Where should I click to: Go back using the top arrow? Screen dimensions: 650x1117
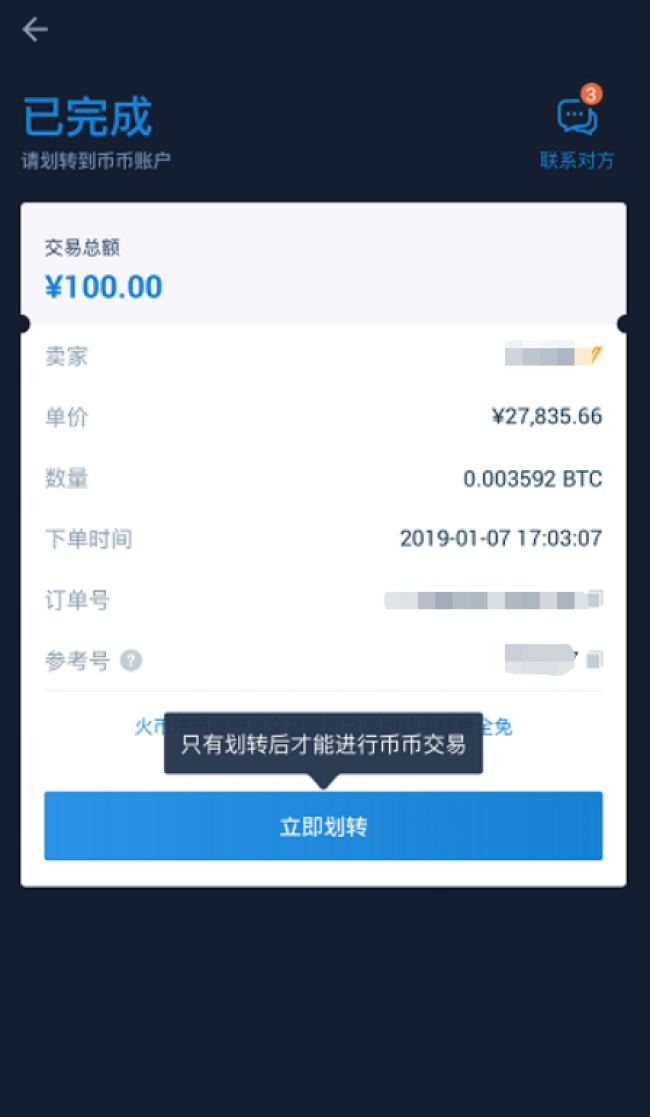pyautogui.click(x=34, y=29)
